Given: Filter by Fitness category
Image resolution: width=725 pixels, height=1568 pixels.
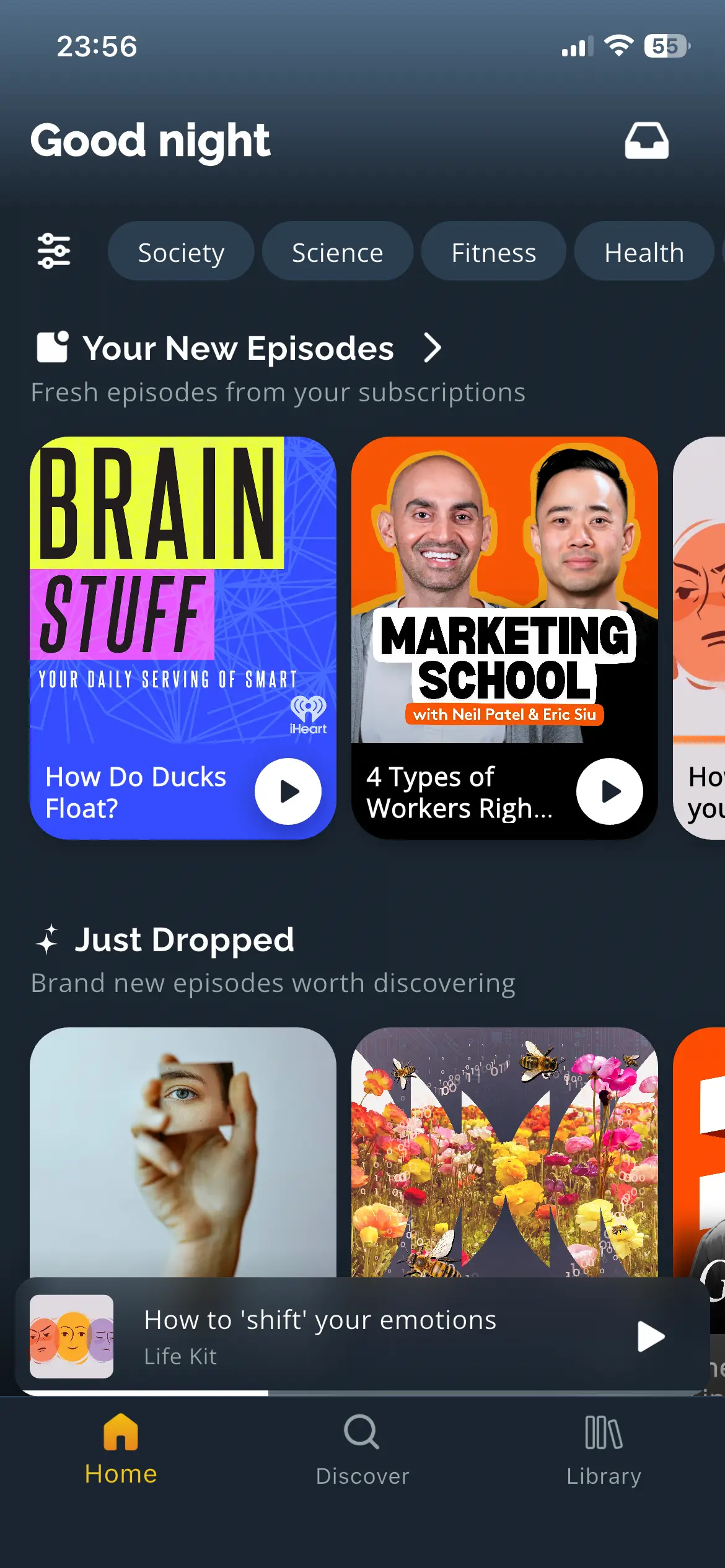Looking at the screenshot, I should tap(493, 253).
